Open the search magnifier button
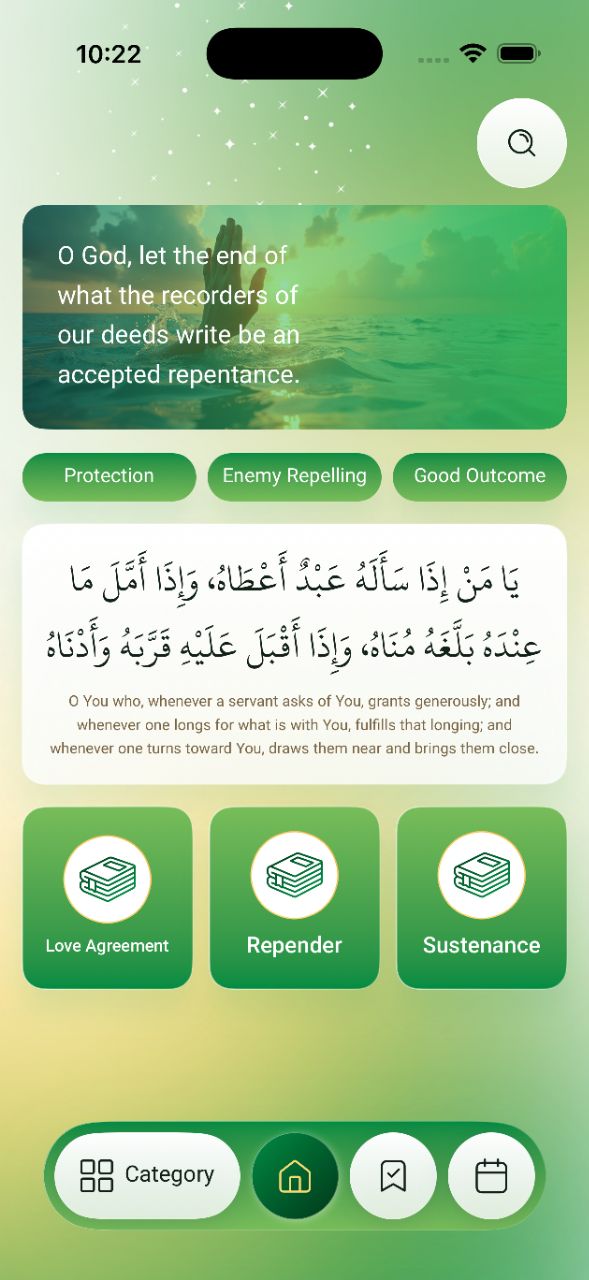589x1280 pixels. click(x=521, y=143)
